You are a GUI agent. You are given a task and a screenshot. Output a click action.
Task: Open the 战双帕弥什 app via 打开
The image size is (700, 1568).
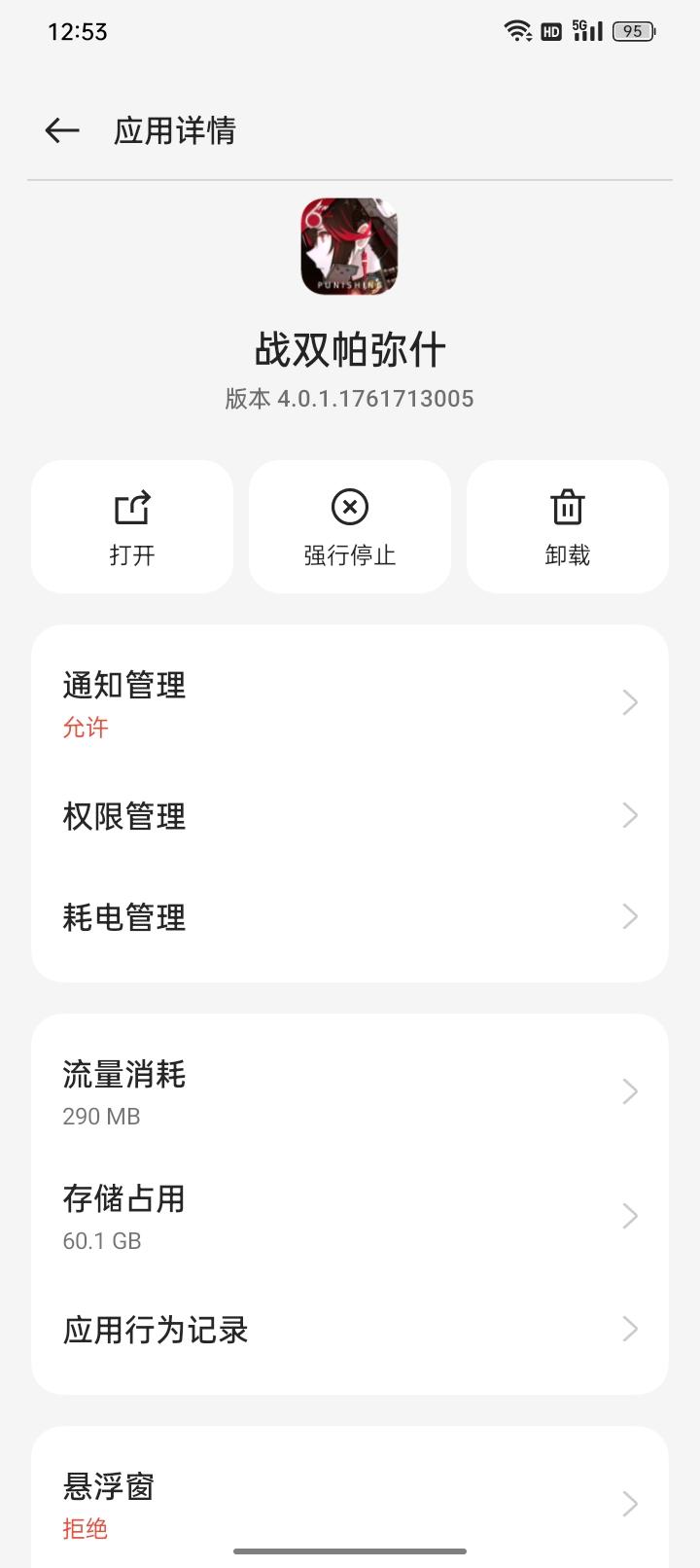[132, 527]
